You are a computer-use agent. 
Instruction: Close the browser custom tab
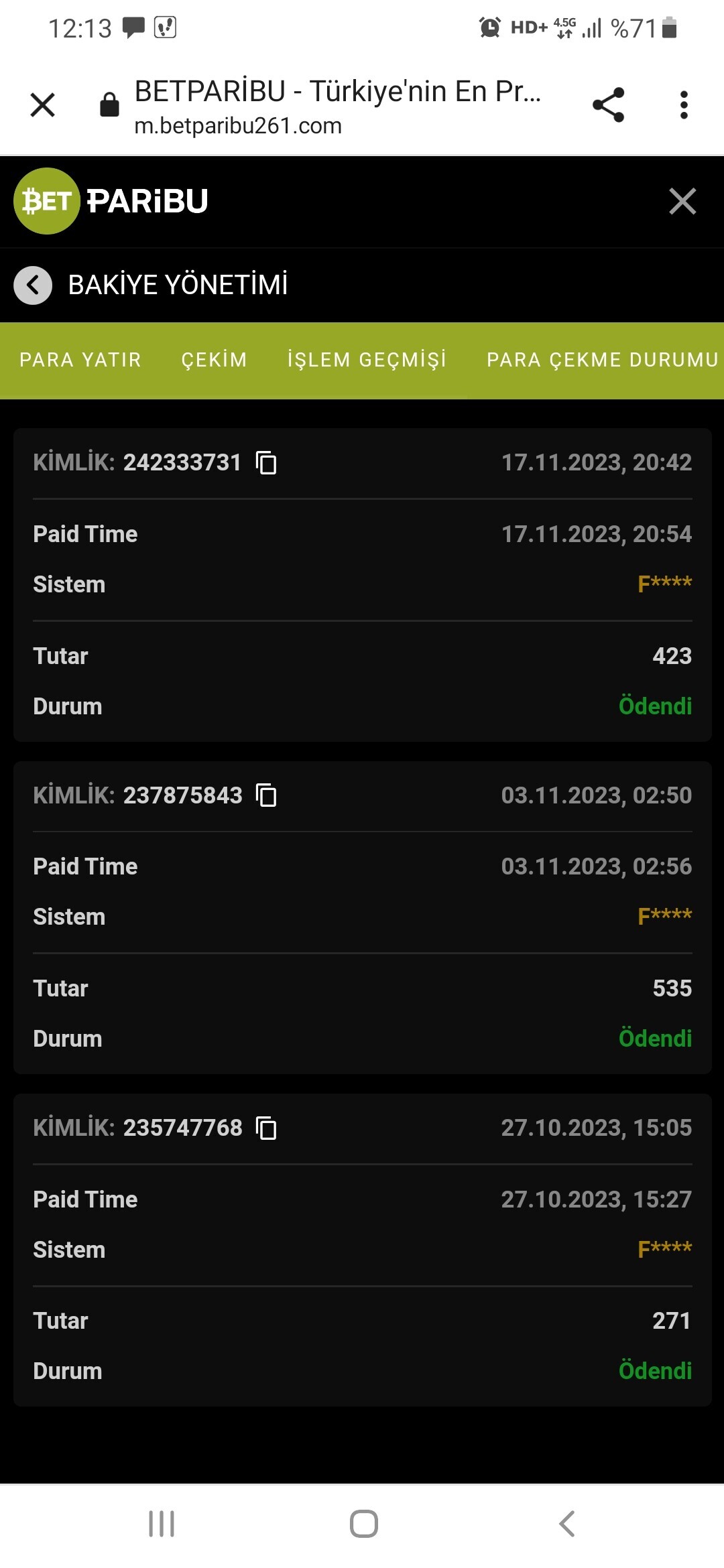43,105
